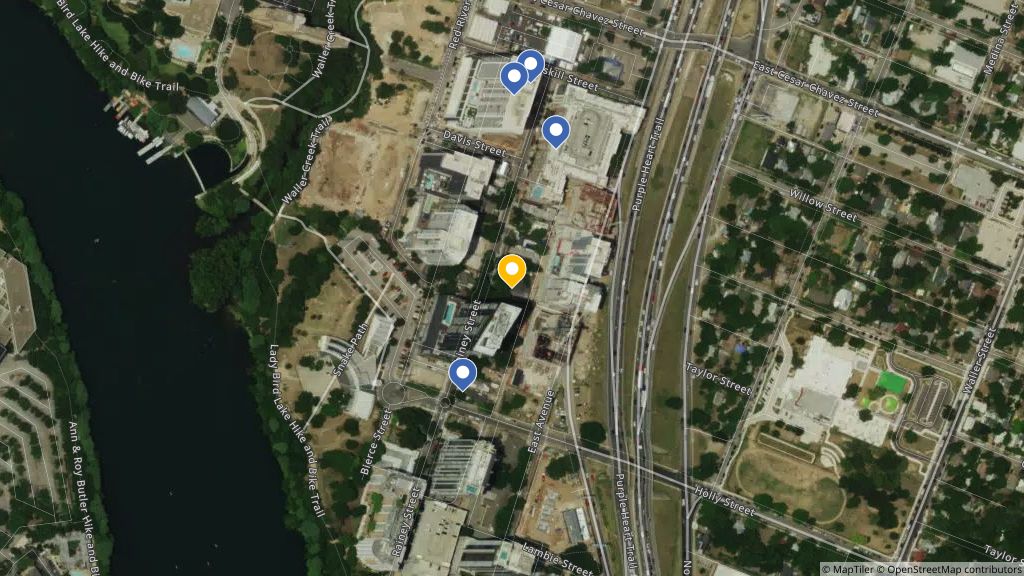Select the yellow highlighted map pin
1024x576 pixels.
pos(512,269)
